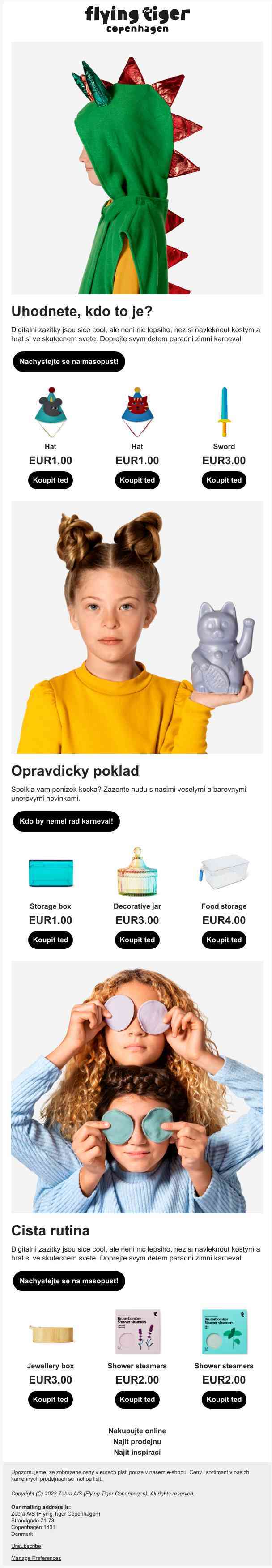The image size is (272, 1568).
Task: Open 'Najit inspiraci' link
Action: click(x=137, y=1452)
